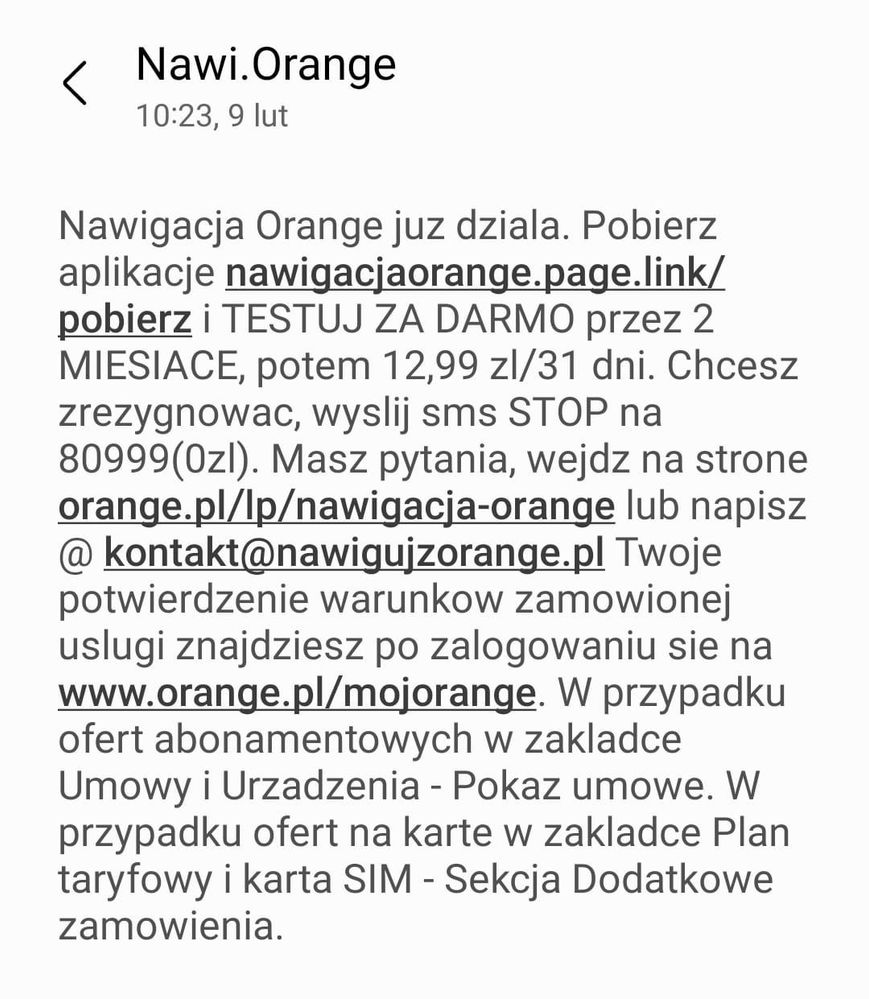Open the nawigacjaorange.page.link/pobierz download link

point(475,273)
